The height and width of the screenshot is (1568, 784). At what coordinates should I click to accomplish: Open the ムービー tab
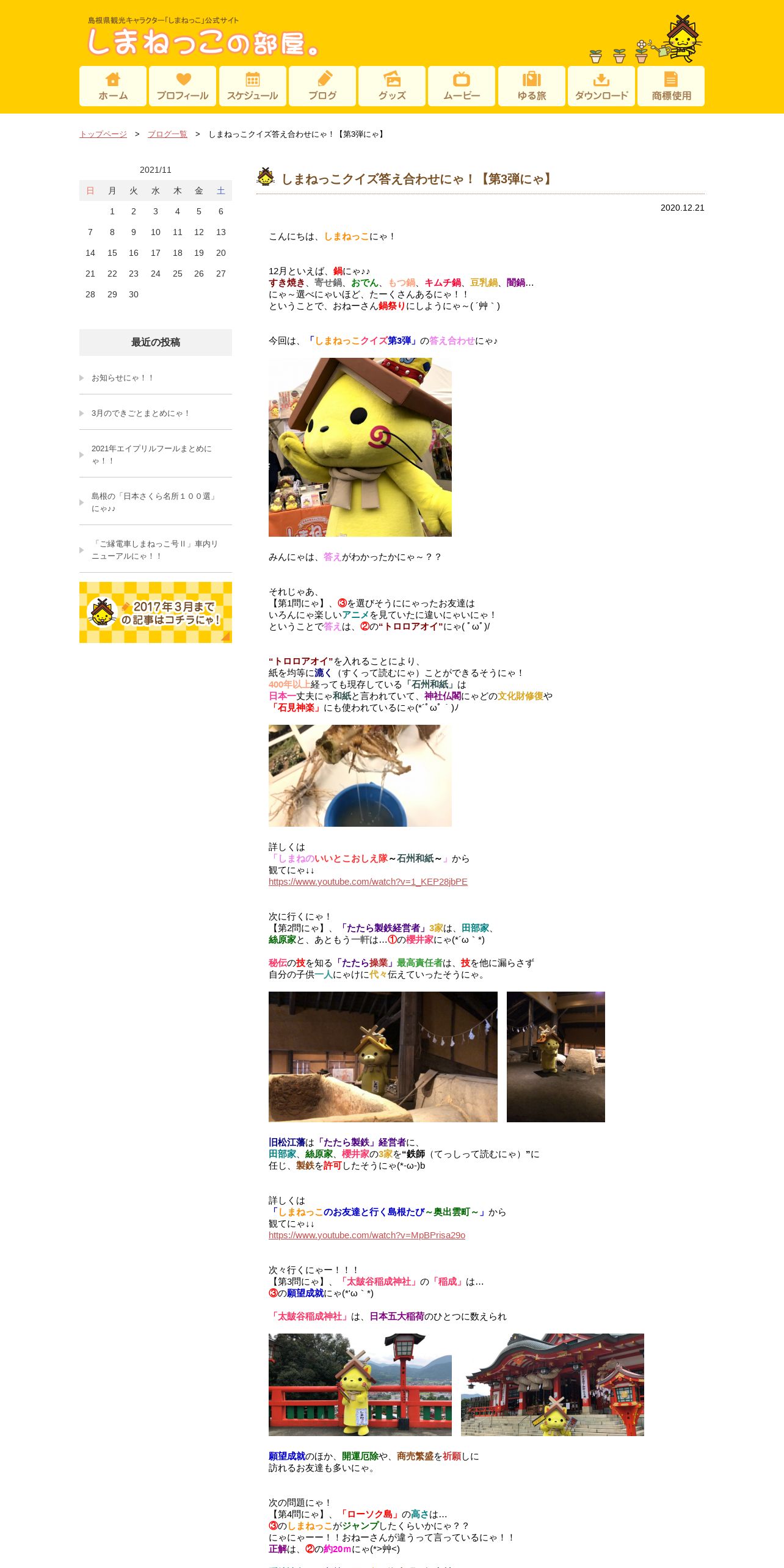click(462, 86)
